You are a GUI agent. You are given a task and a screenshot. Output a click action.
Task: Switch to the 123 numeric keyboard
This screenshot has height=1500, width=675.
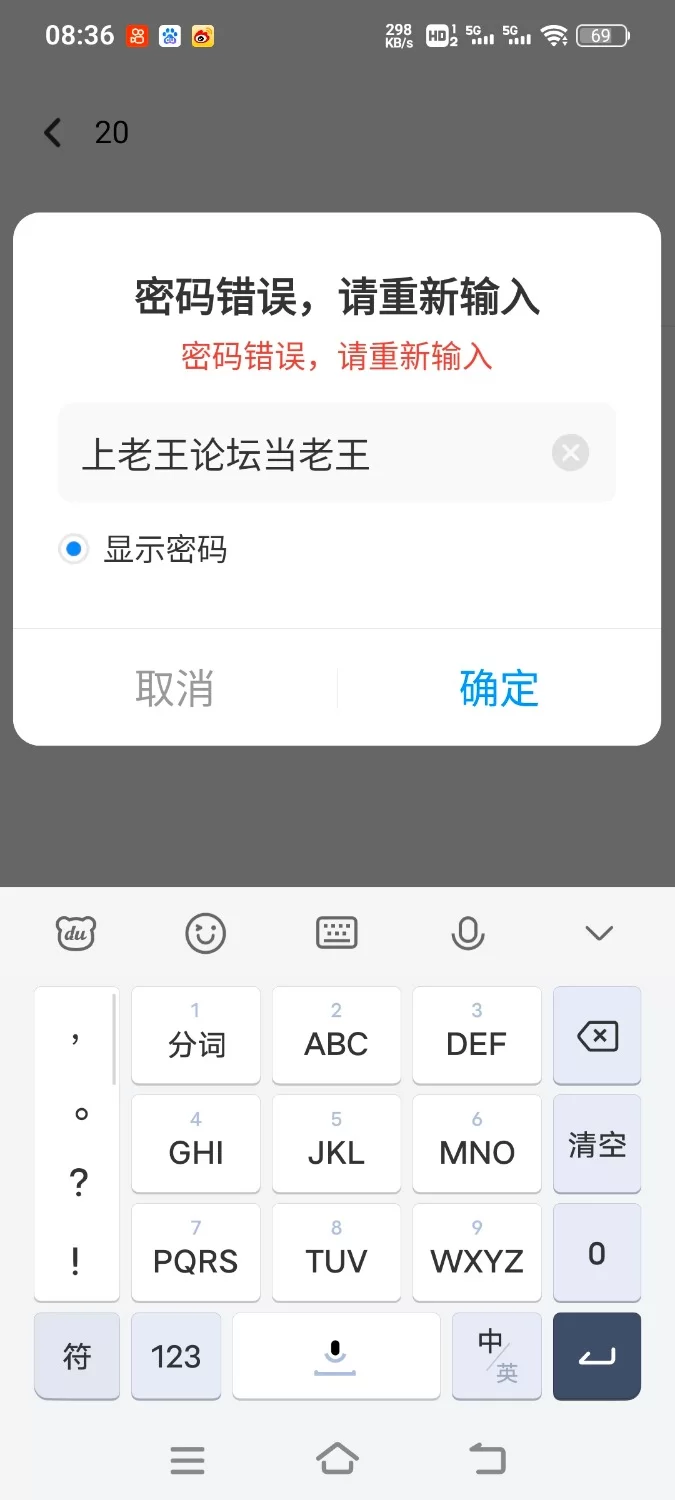click(x=176, y=1357)
